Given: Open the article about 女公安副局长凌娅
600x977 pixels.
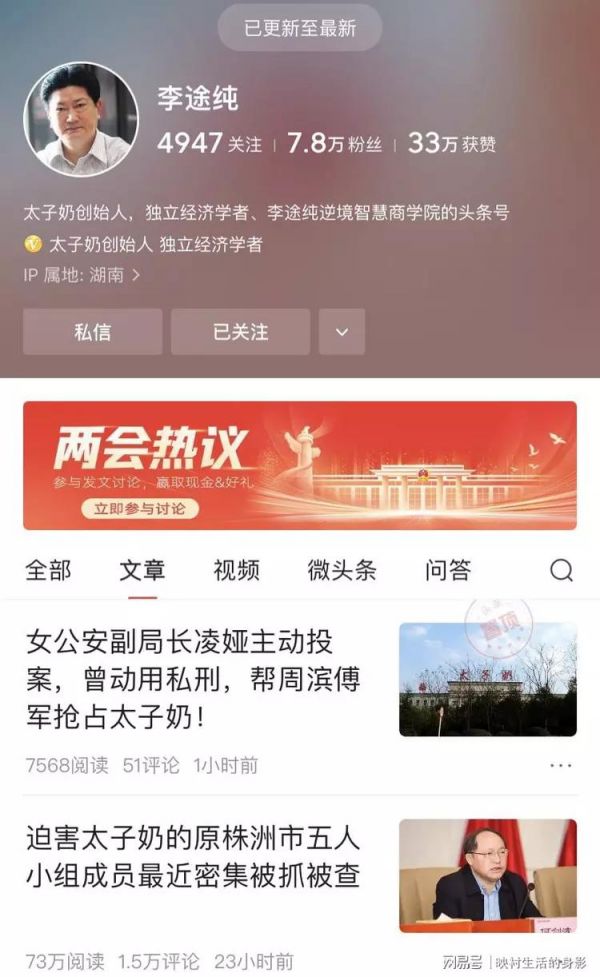Looking at the screenshot, I should coord(194,680).
